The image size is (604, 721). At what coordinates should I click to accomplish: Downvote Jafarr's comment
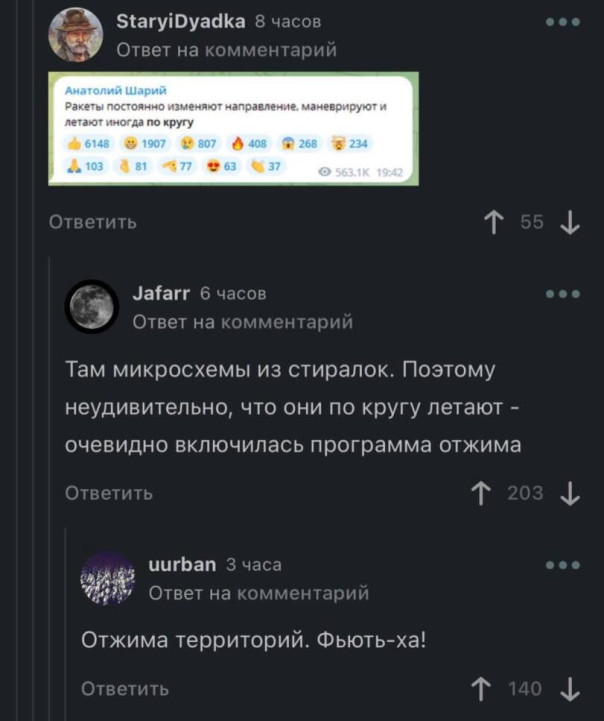point(571,493)
